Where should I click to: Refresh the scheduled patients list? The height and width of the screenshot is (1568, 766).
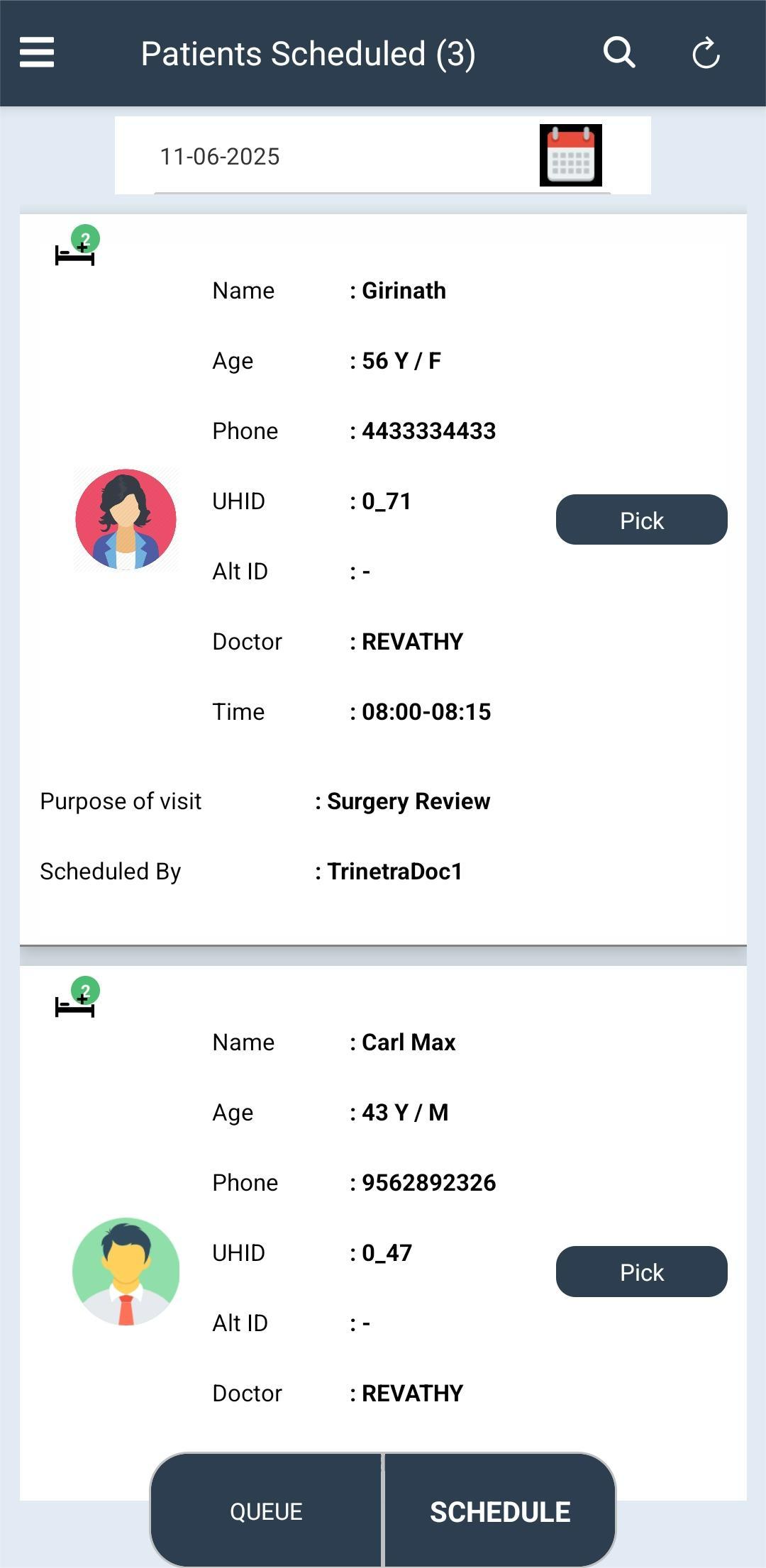point(706,53)
